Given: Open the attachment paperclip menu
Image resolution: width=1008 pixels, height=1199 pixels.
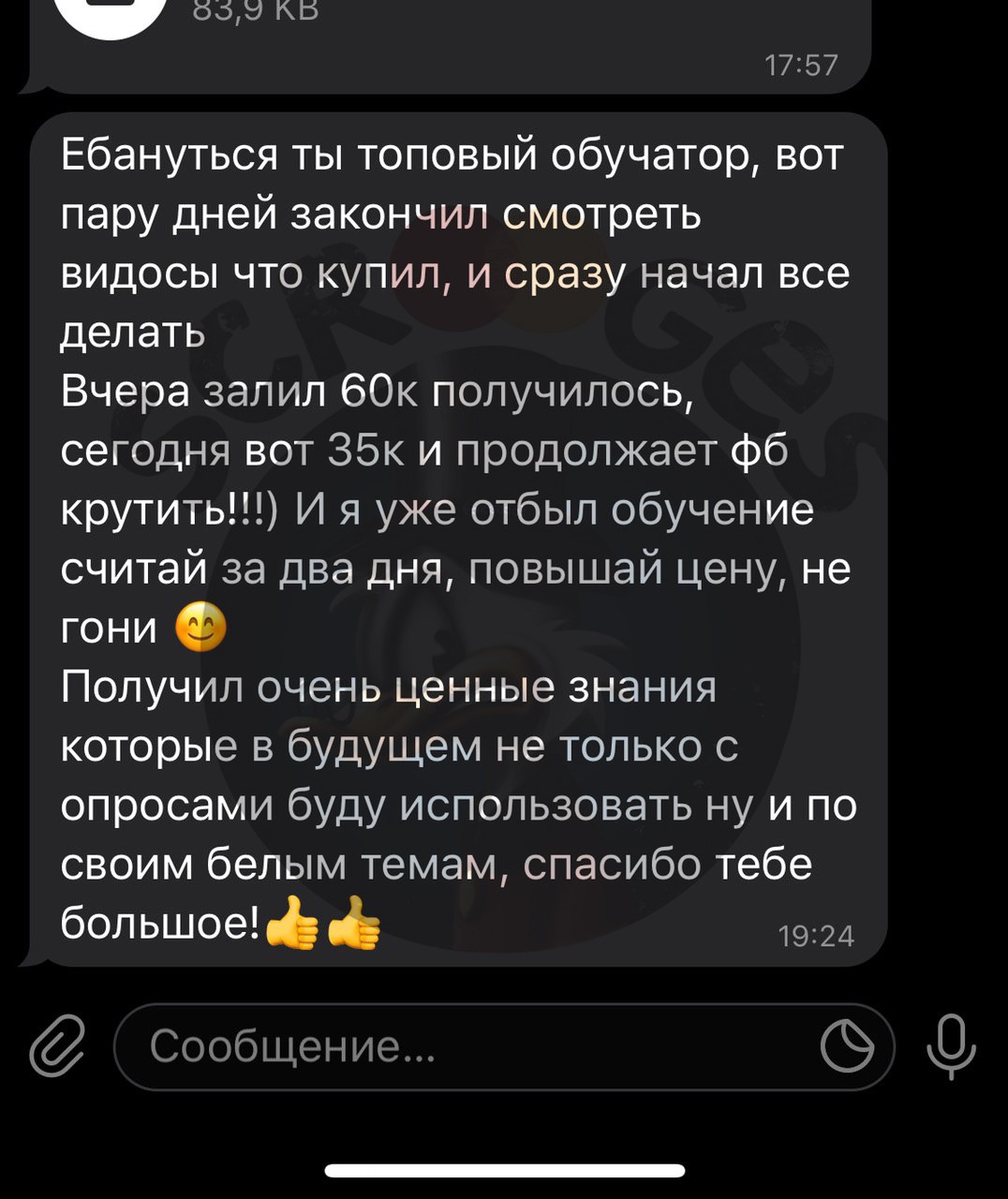Looking at the screenshot, I should 56,1045.
